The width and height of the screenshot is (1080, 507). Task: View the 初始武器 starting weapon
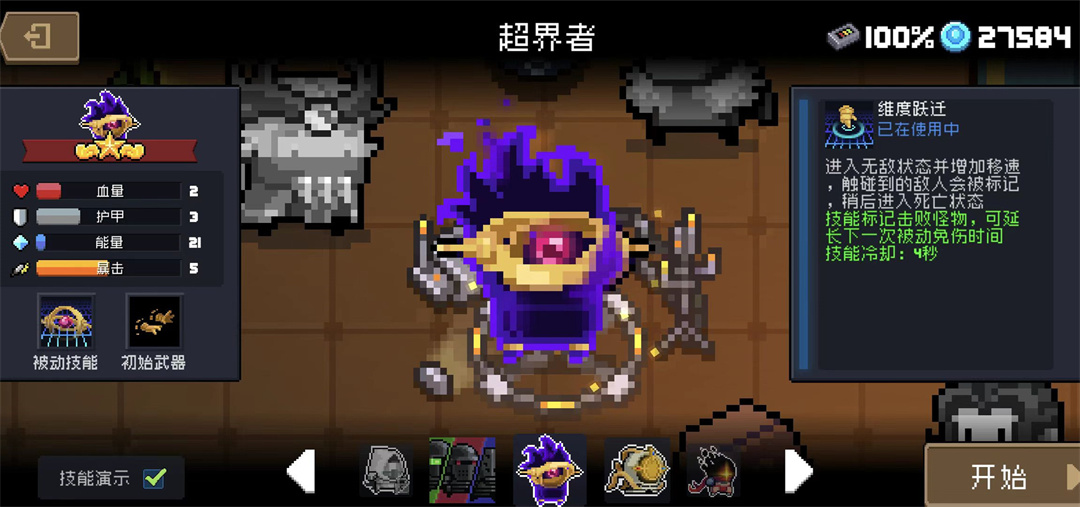[153, 322]
